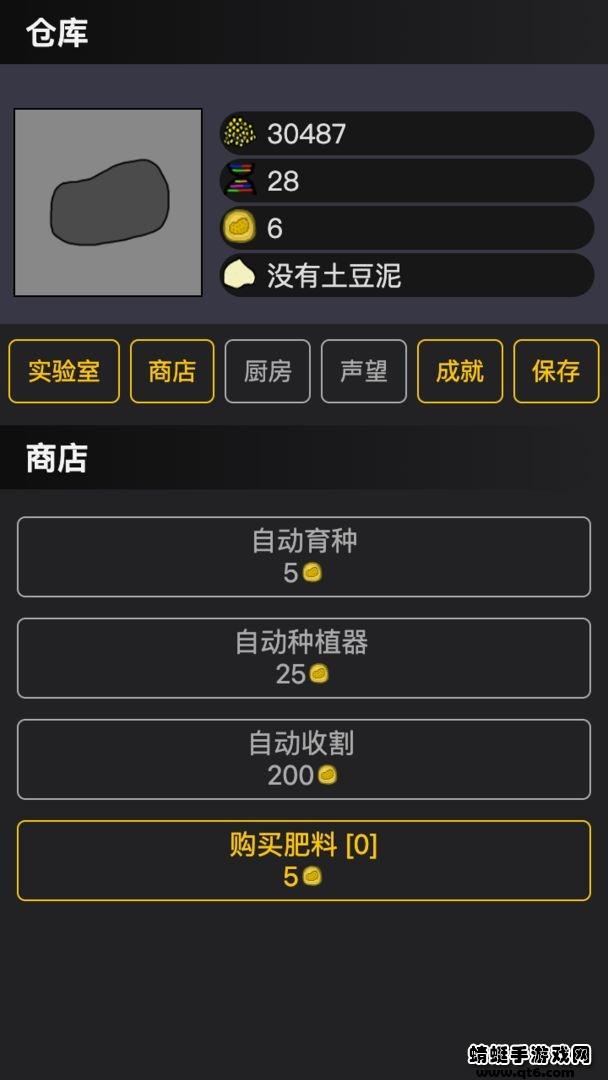
Task: View 成就 achievements
Action: pyautogui.click(x=460, y=371)
